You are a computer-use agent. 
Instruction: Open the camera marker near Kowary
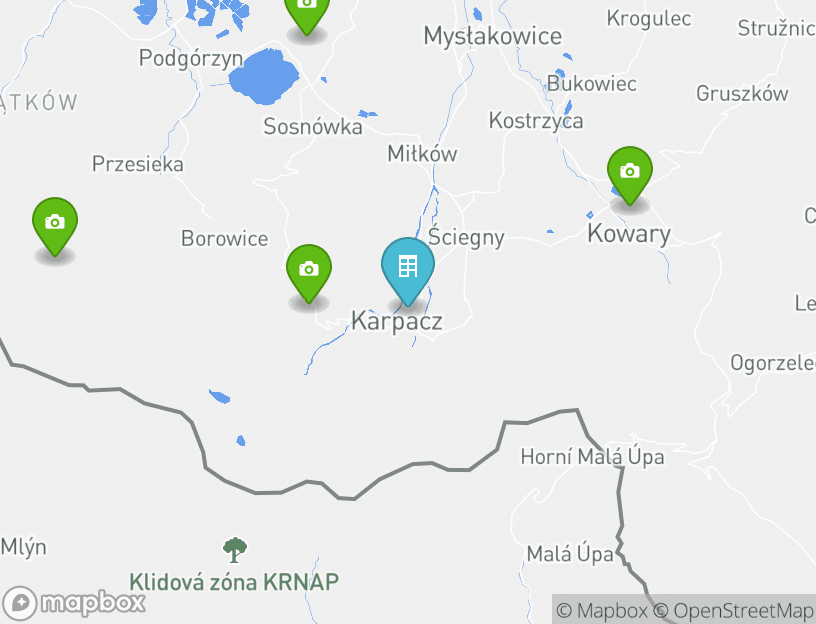(629, 172)
